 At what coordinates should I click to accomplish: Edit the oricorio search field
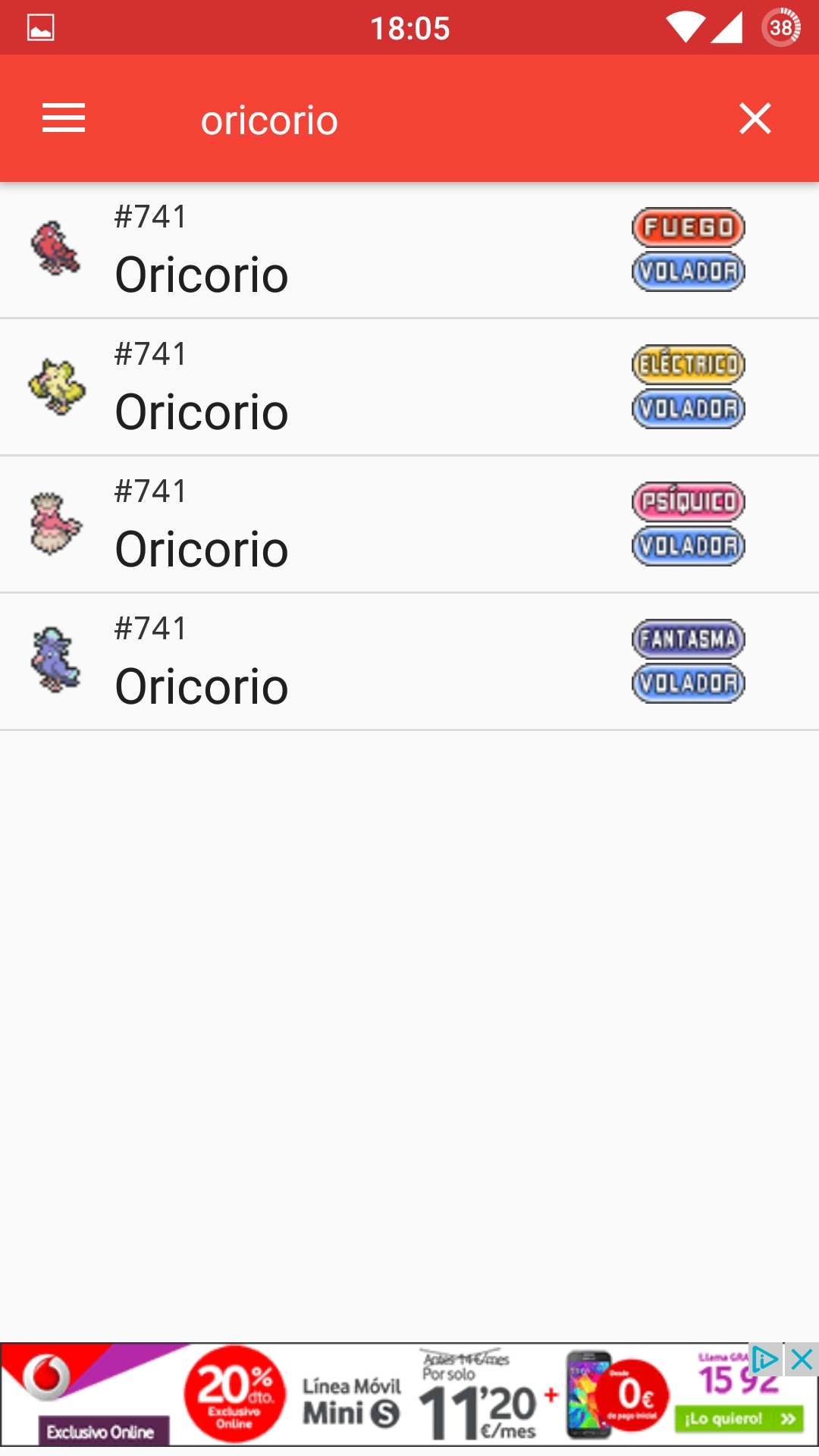[425, 121]
